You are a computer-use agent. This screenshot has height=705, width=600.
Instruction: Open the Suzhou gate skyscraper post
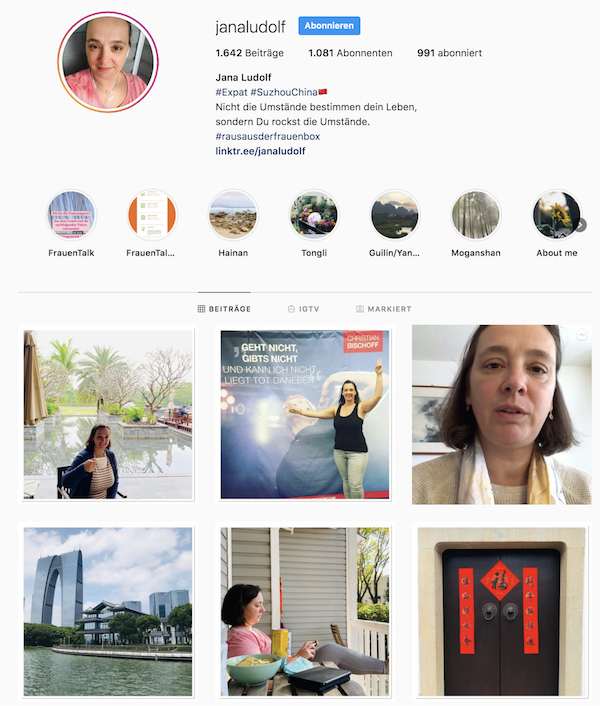tap(108, 611)
